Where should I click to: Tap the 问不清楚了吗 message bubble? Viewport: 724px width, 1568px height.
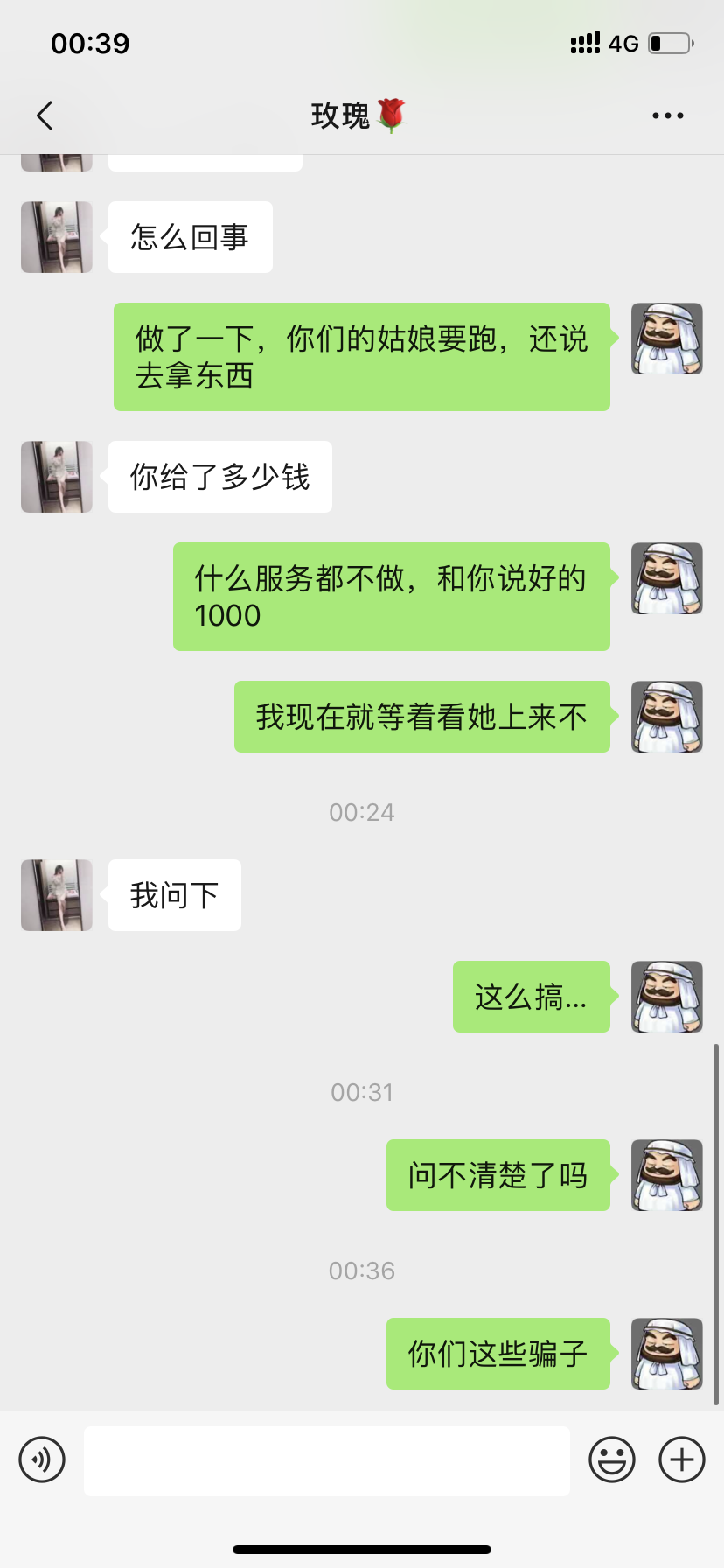coord(498,1175)
